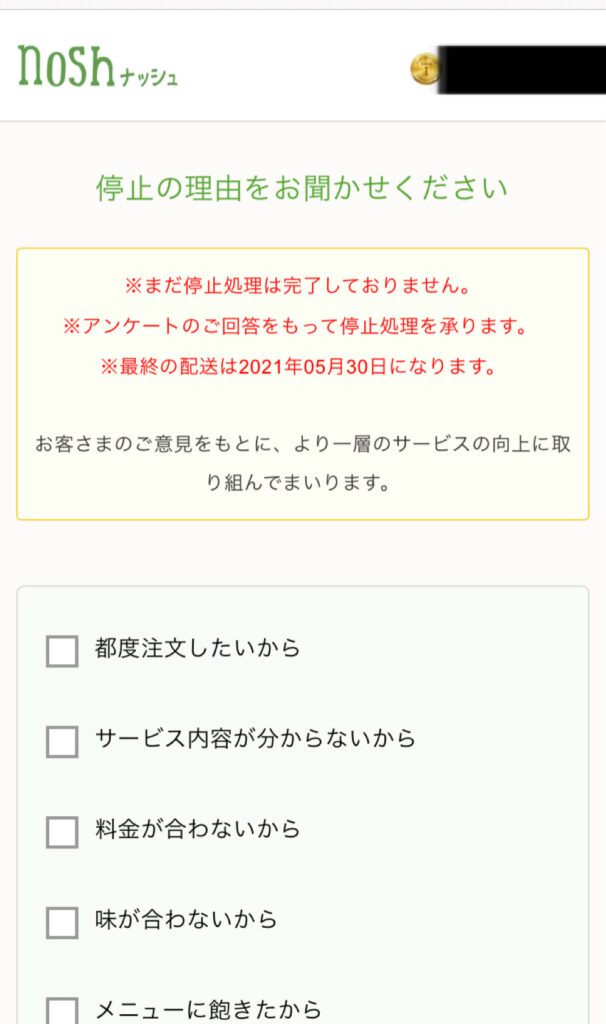Open the account rank medal in header

424,69
